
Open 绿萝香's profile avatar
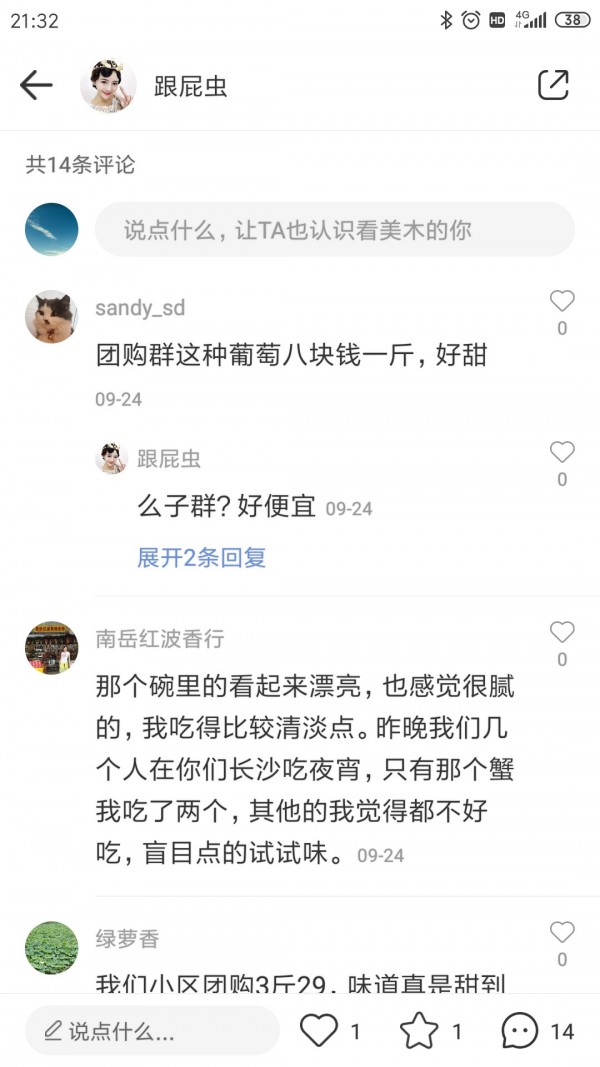(51, 947)
